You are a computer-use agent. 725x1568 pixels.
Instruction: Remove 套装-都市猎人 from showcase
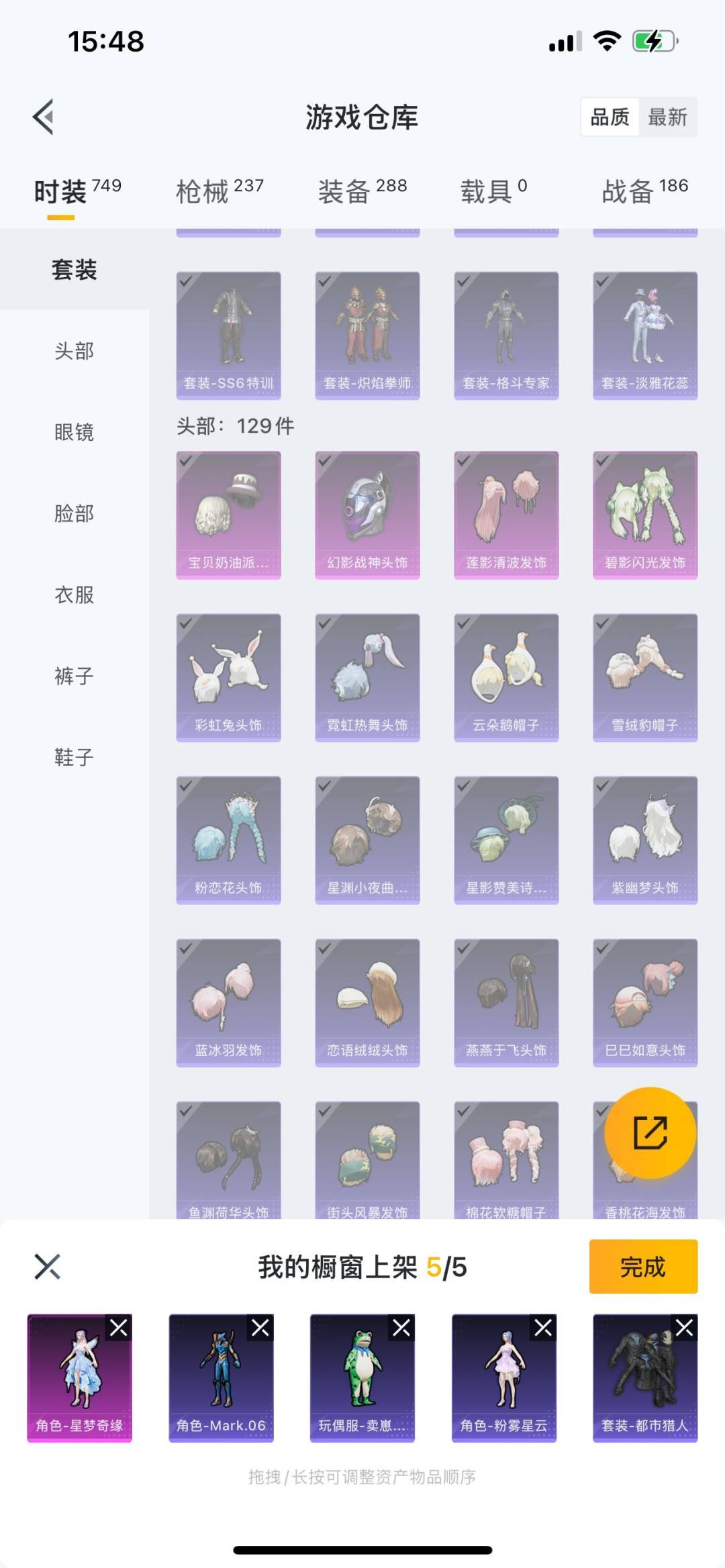coord(685,1328)
